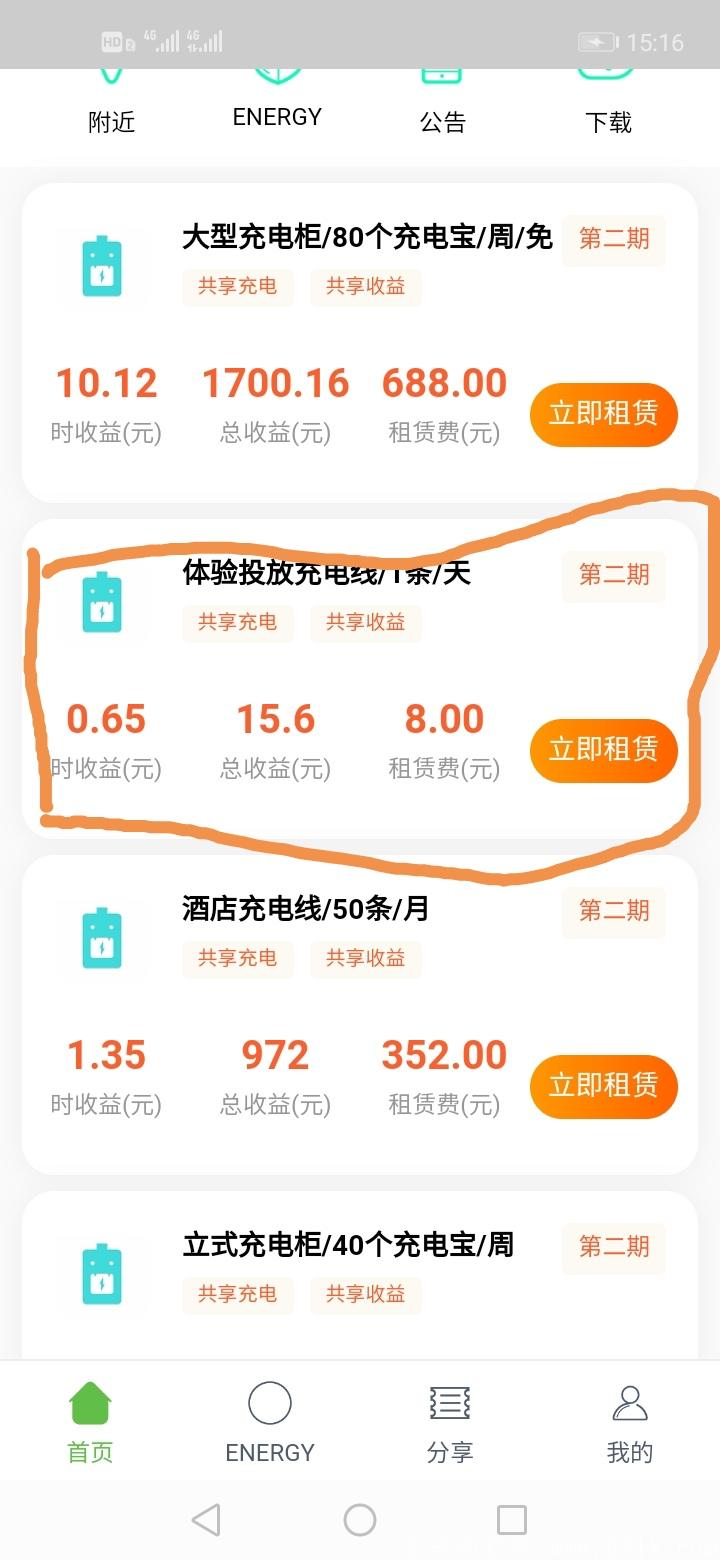
Task: Tap 立即租赁 on the 大型充电柜 card
Action: [603, 414]
